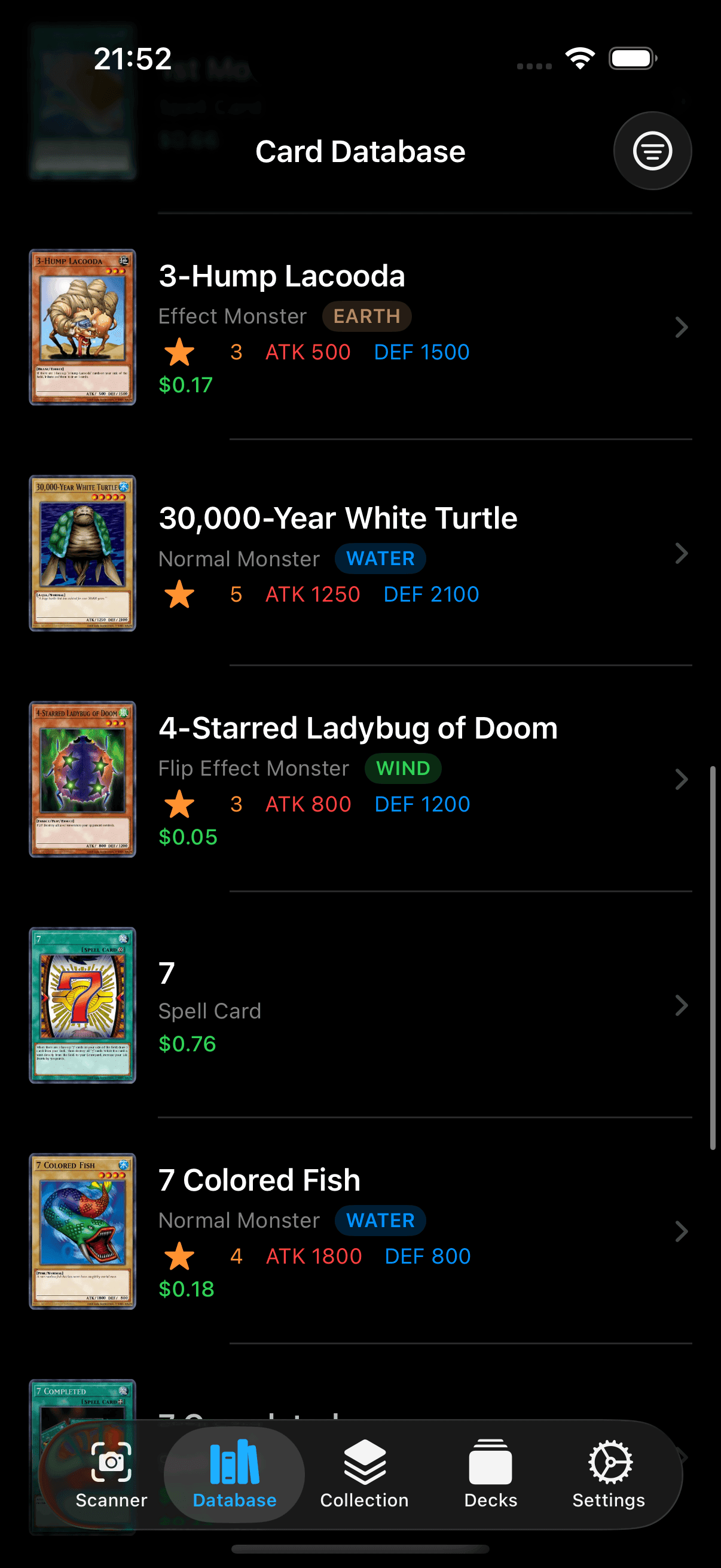Toggle the WIND badge on 4-Starred Ladybug of Doom
Viewport: 721px width, 1568px height.
404,768
